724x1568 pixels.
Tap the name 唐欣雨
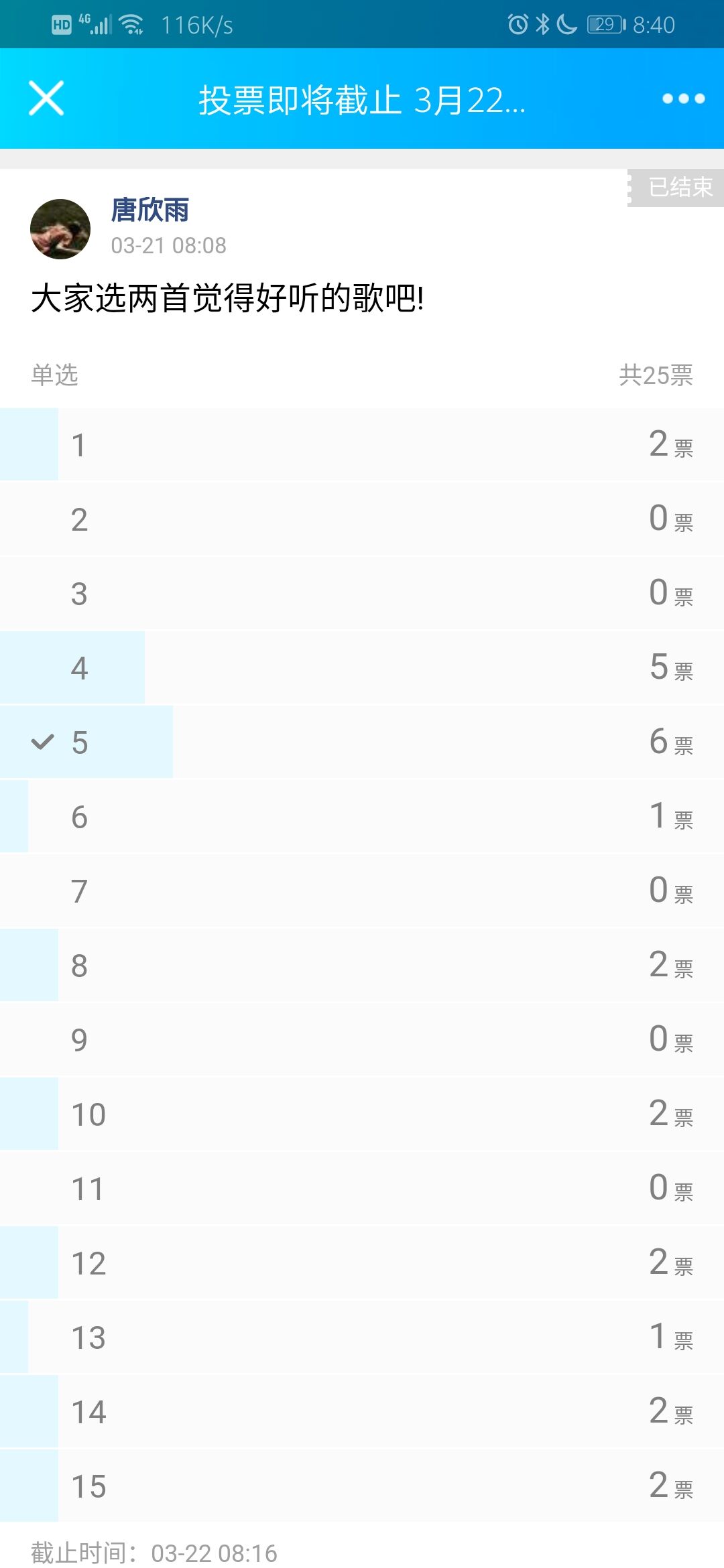(149, 210)
